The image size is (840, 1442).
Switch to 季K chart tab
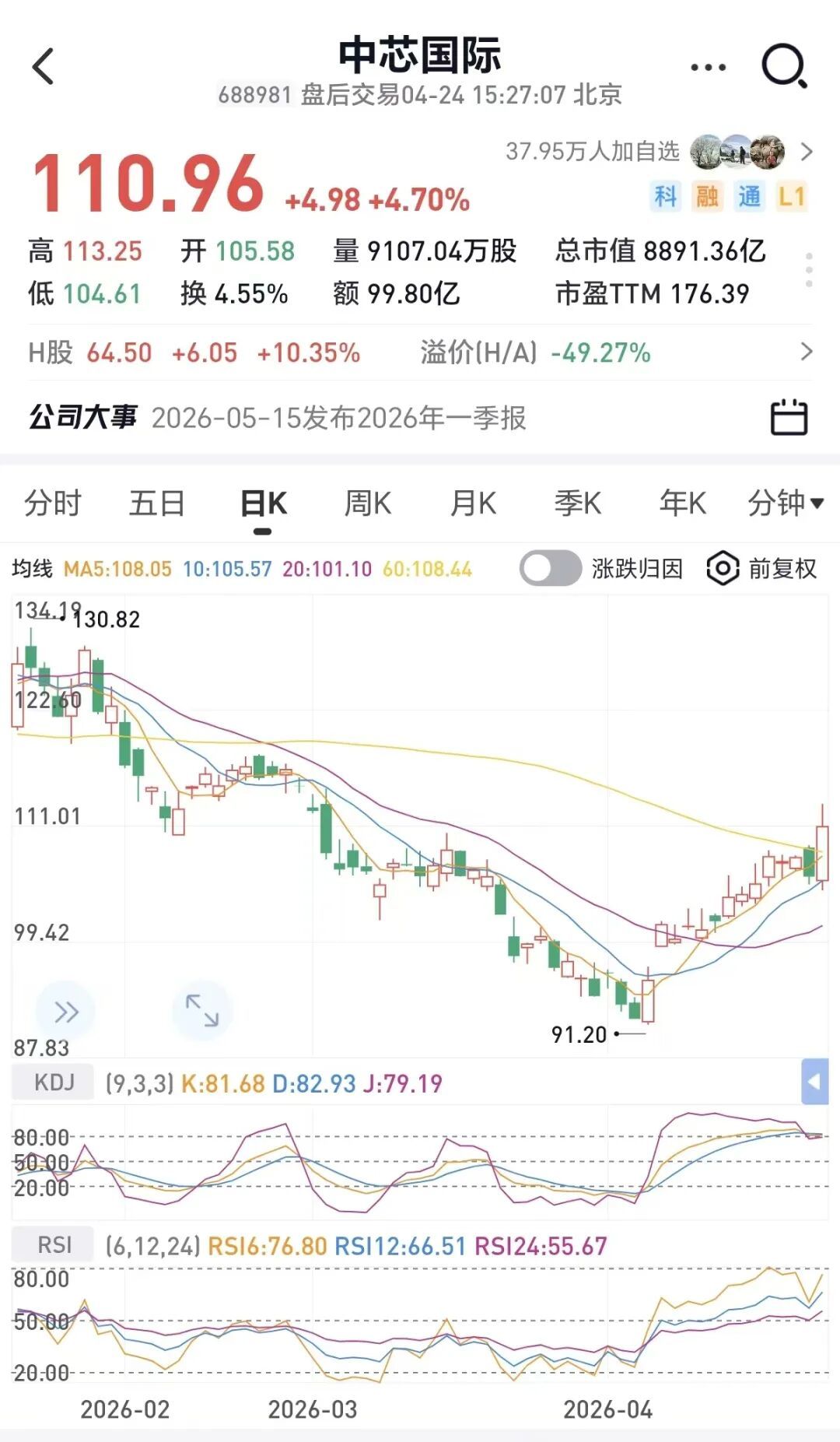coord(578,503)
